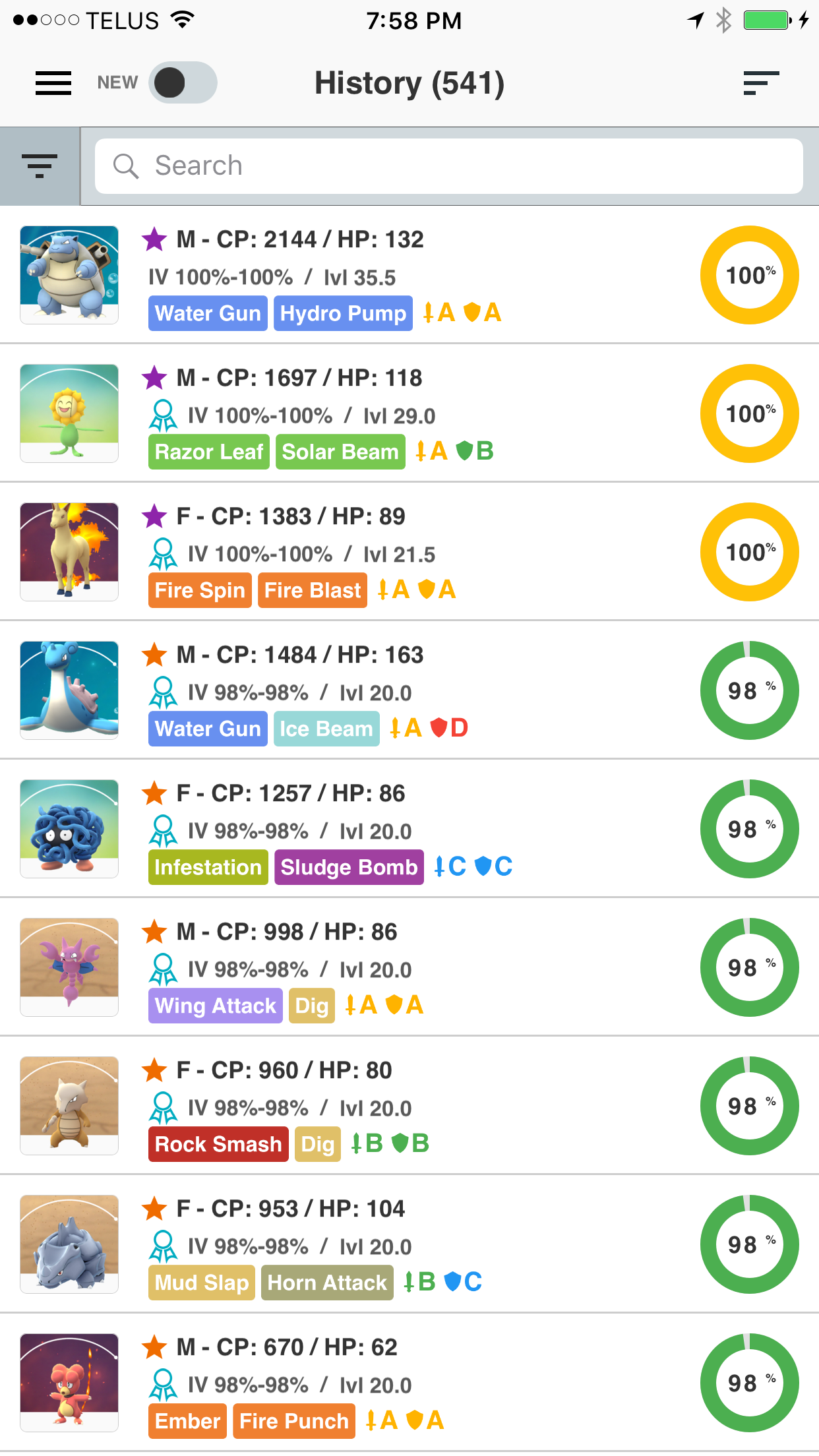The height and width of the screenshot is (1456, 819).
Task: Open the filter icon beside search
Action: click(x=40, y=166)
